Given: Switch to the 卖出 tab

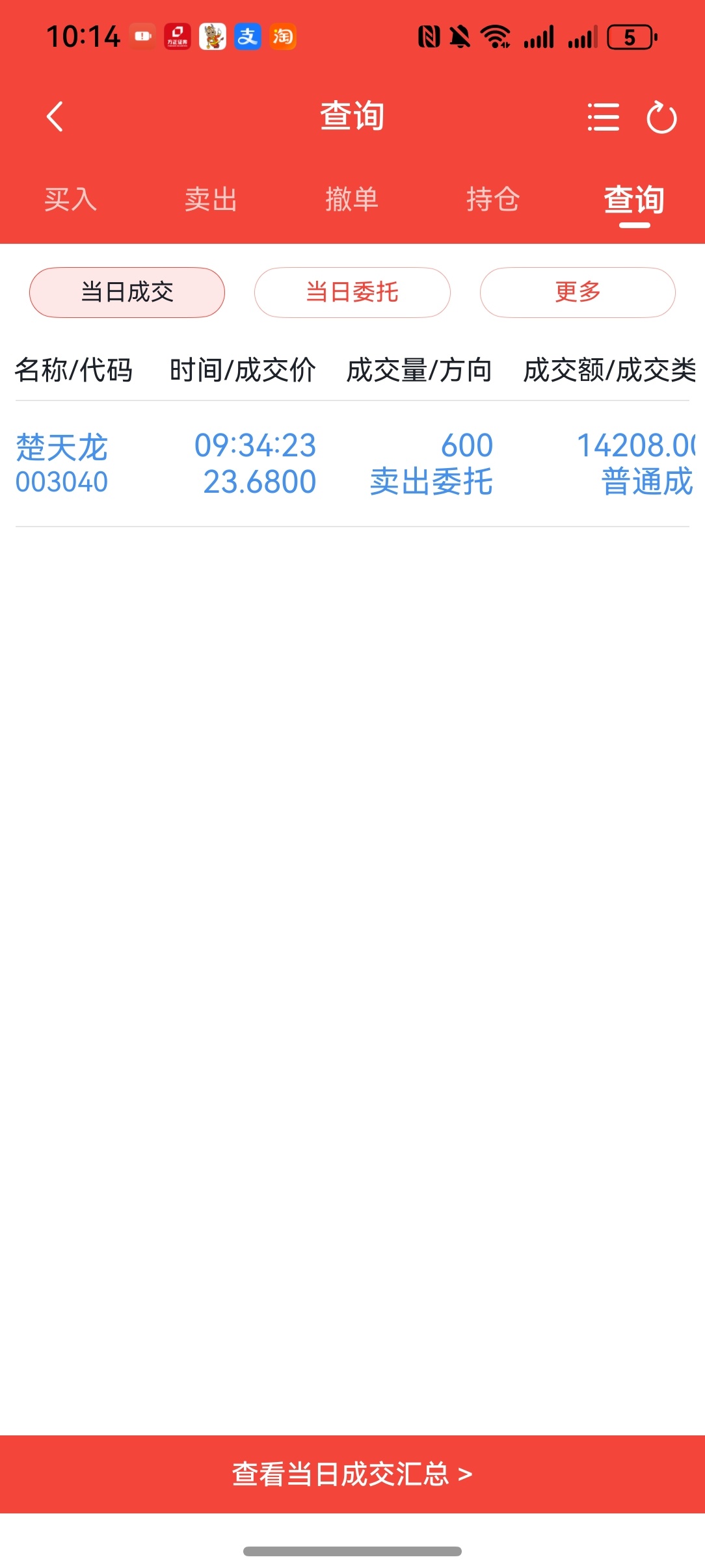Looking at the screenshot, I should coord(211,199).
